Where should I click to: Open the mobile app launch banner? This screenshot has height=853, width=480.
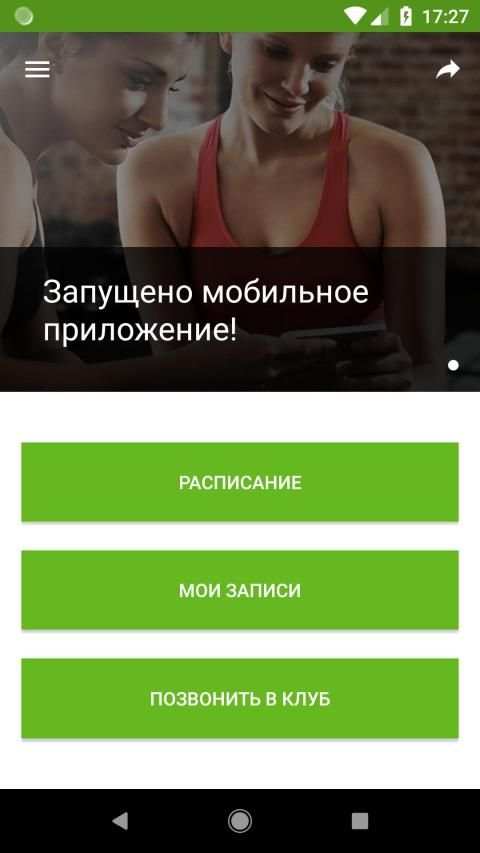(240, 212)
